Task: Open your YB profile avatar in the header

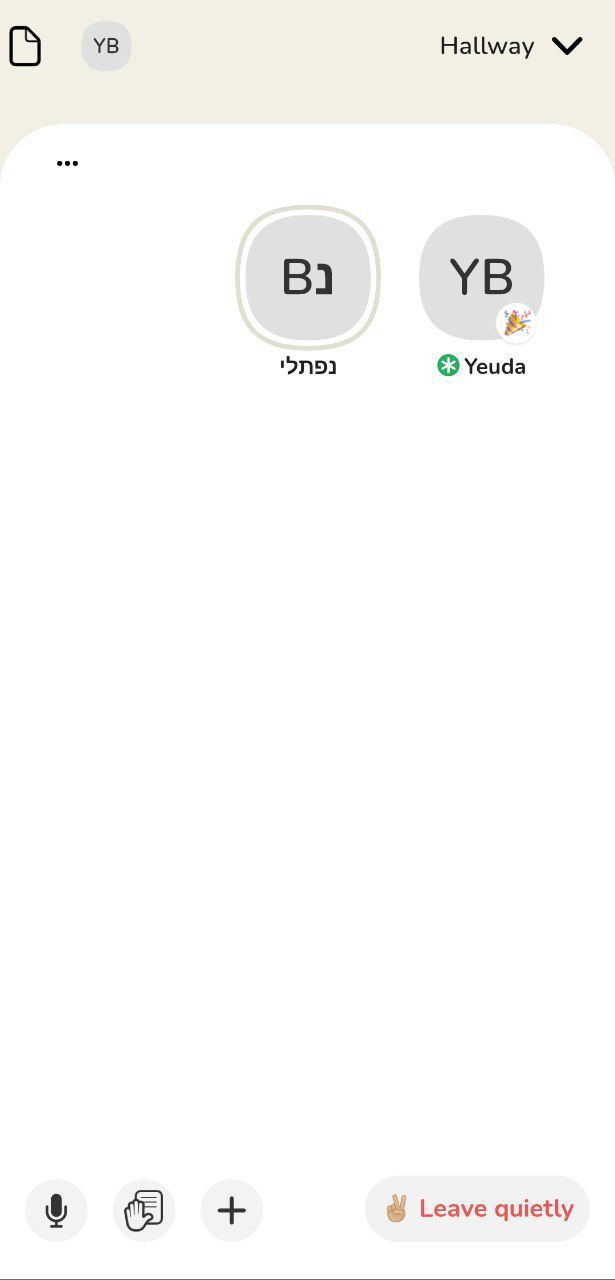Action: 106,46
